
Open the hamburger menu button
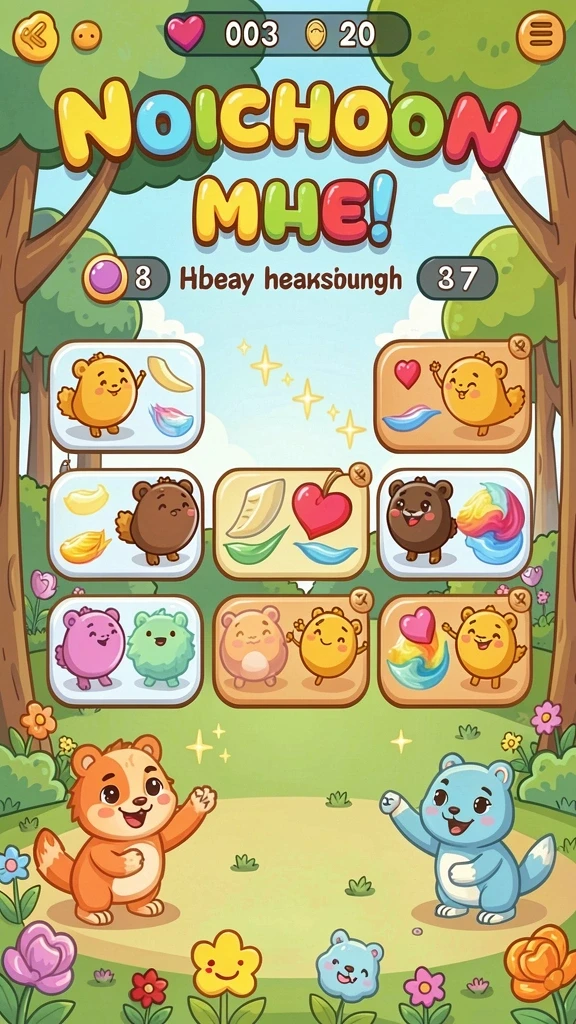(x=540, y=37)
